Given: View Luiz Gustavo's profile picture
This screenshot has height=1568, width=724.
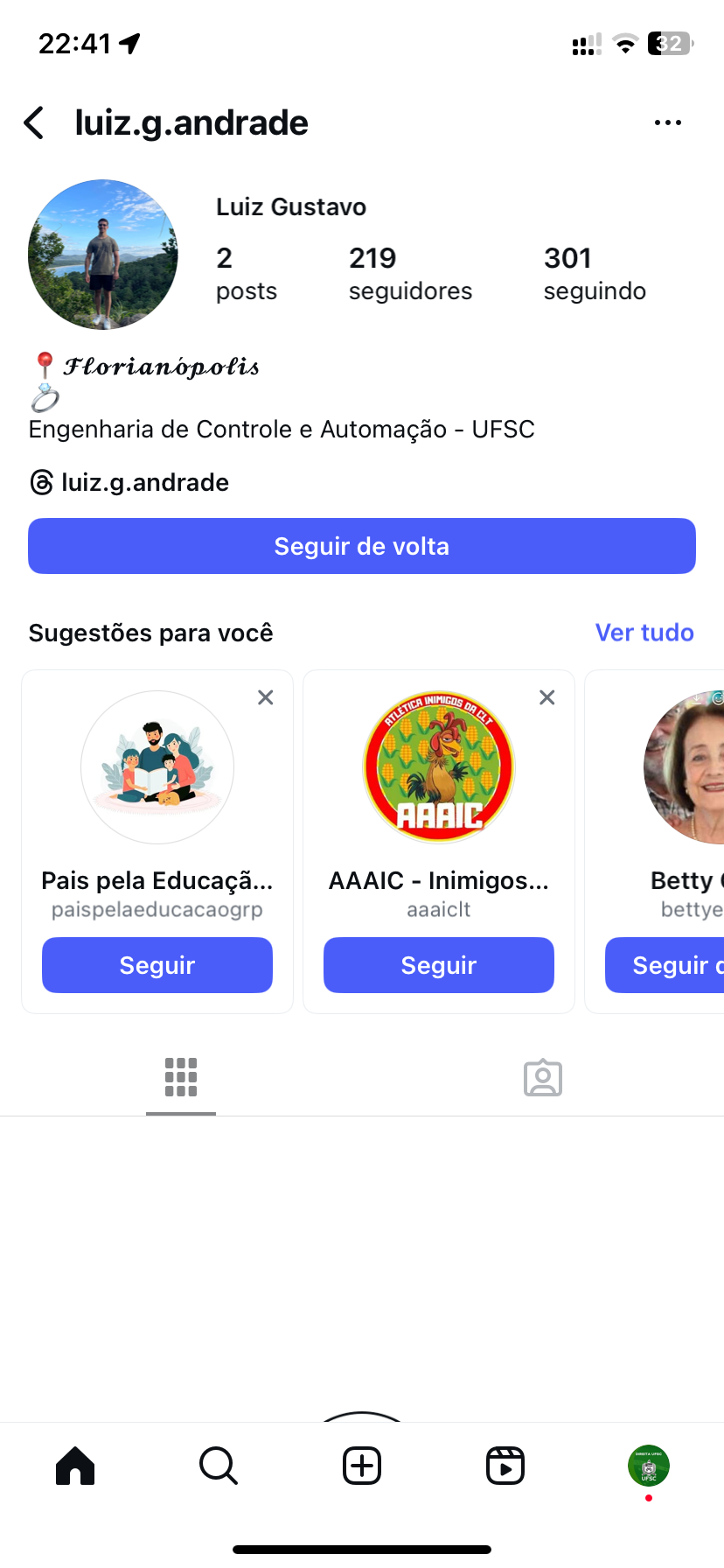Looking at the screenshot, I should 103,255.
